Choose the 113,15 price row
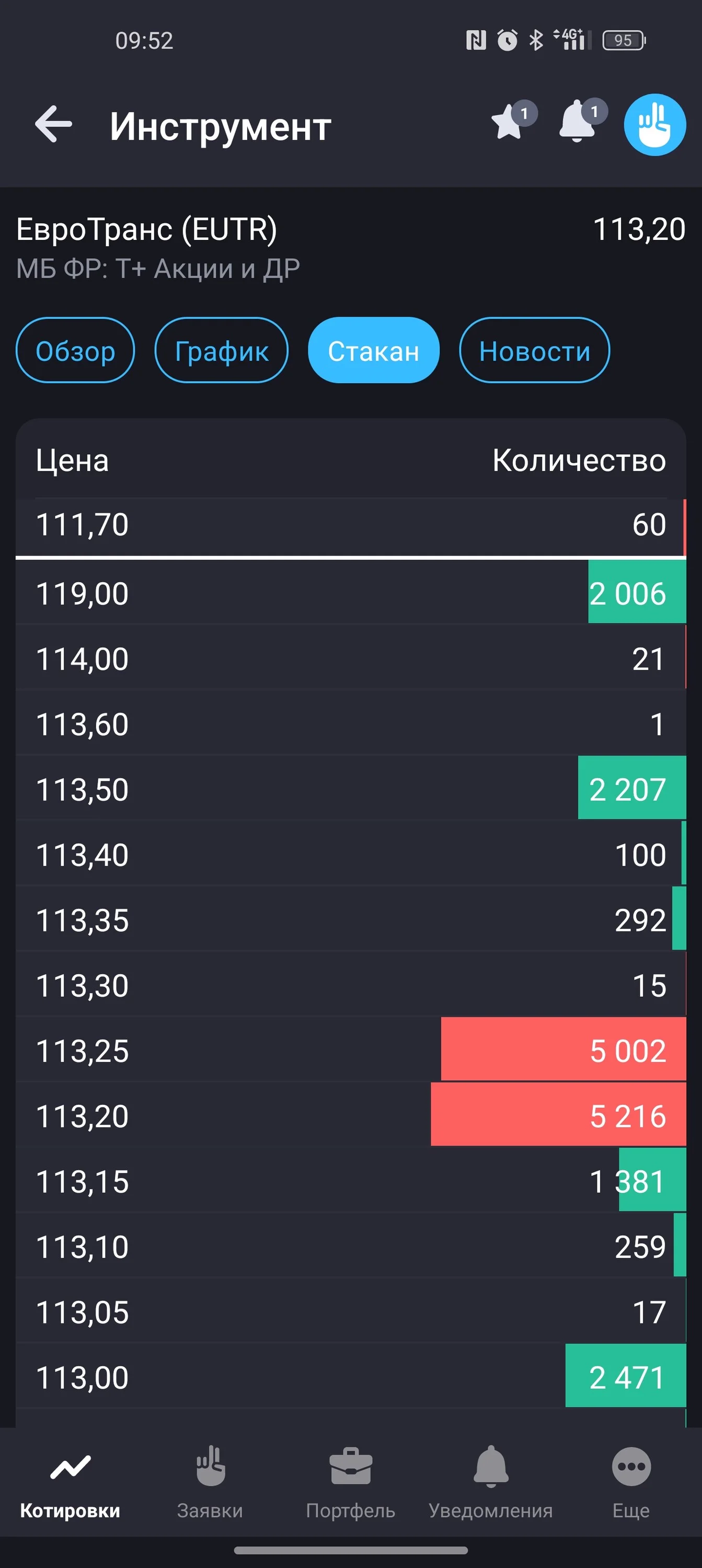Screen dimensions: 702x1568 point(351,1180)
